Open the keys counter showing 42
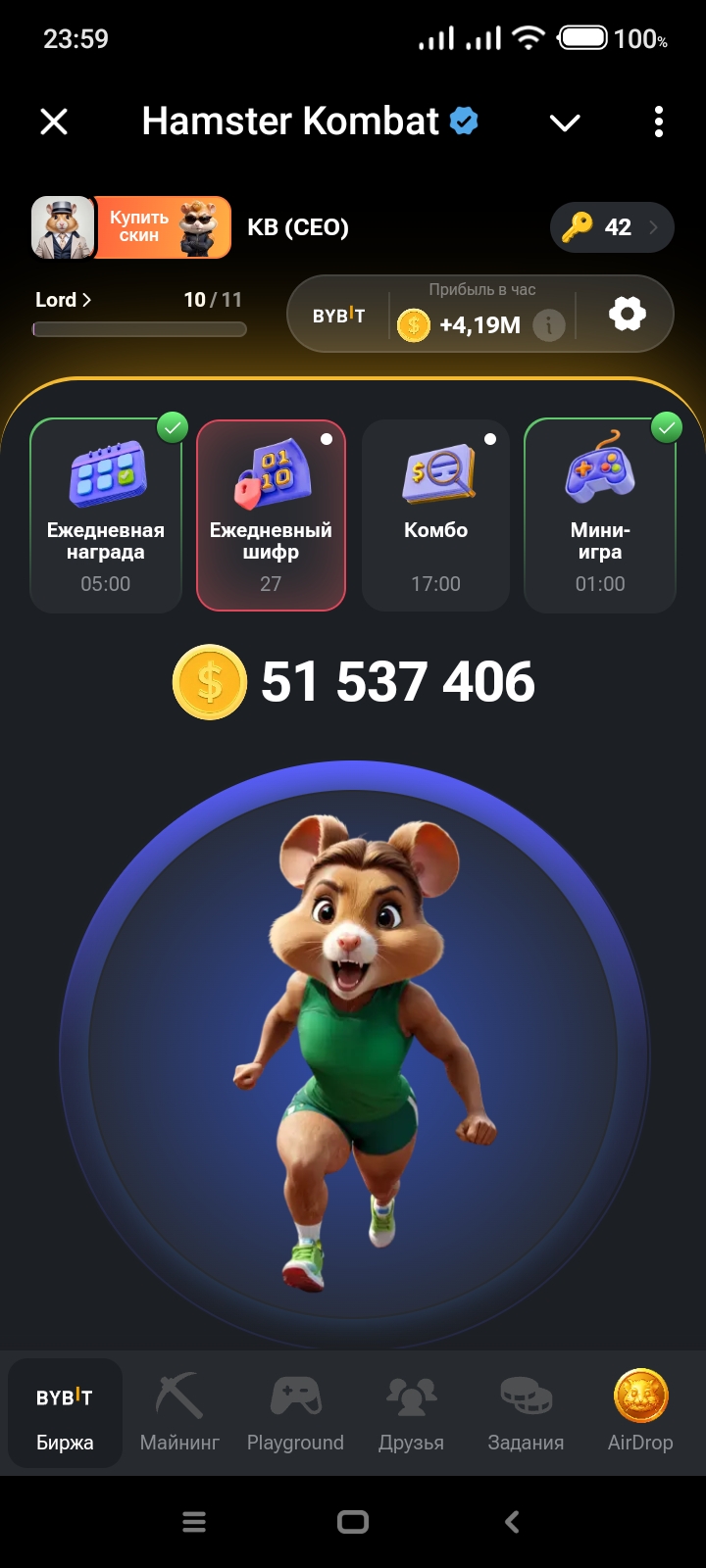This screenshot has width=706, height=1568. pyautogui.click(x=612, y=227)
